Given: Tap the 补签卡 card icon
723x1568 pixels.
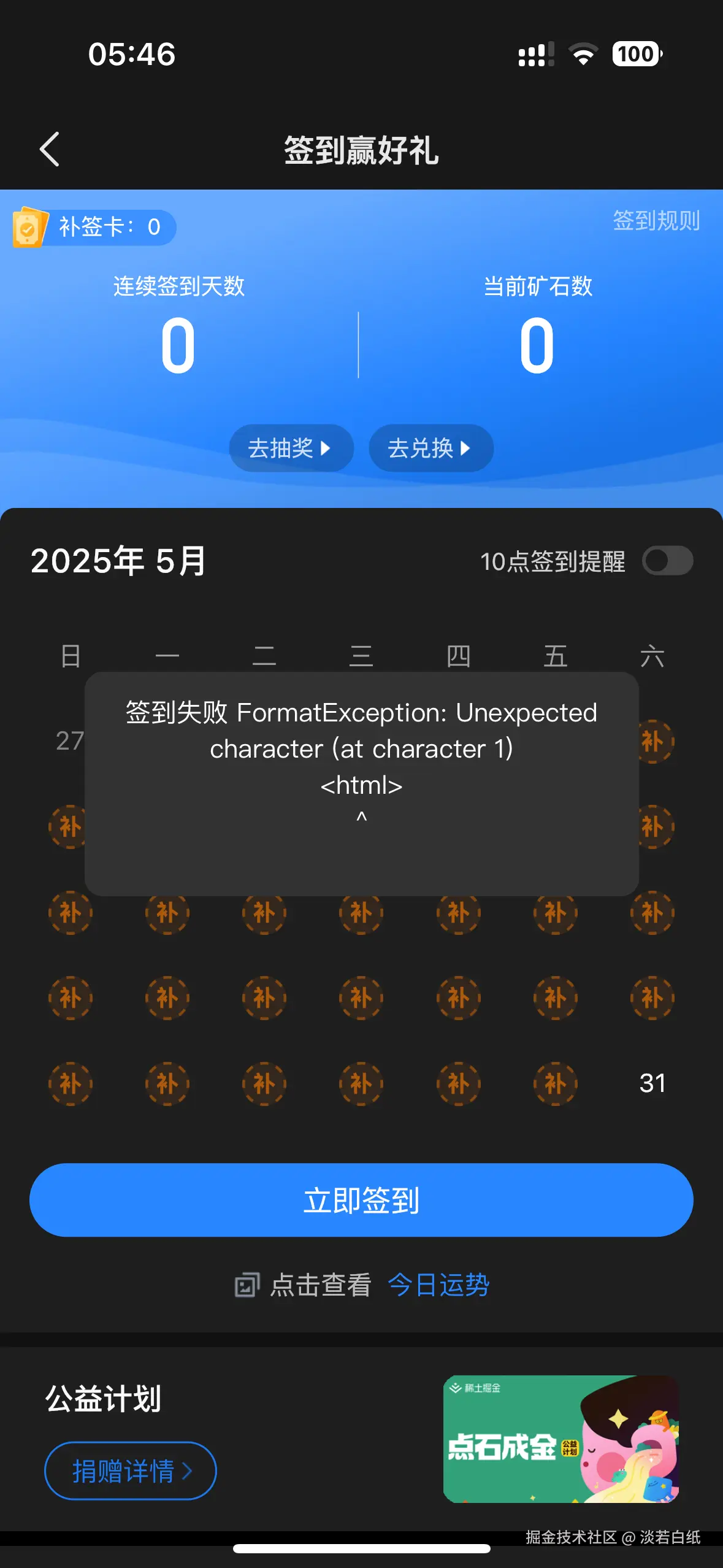Looking at the screenshot, I should [x=31, y=227].
